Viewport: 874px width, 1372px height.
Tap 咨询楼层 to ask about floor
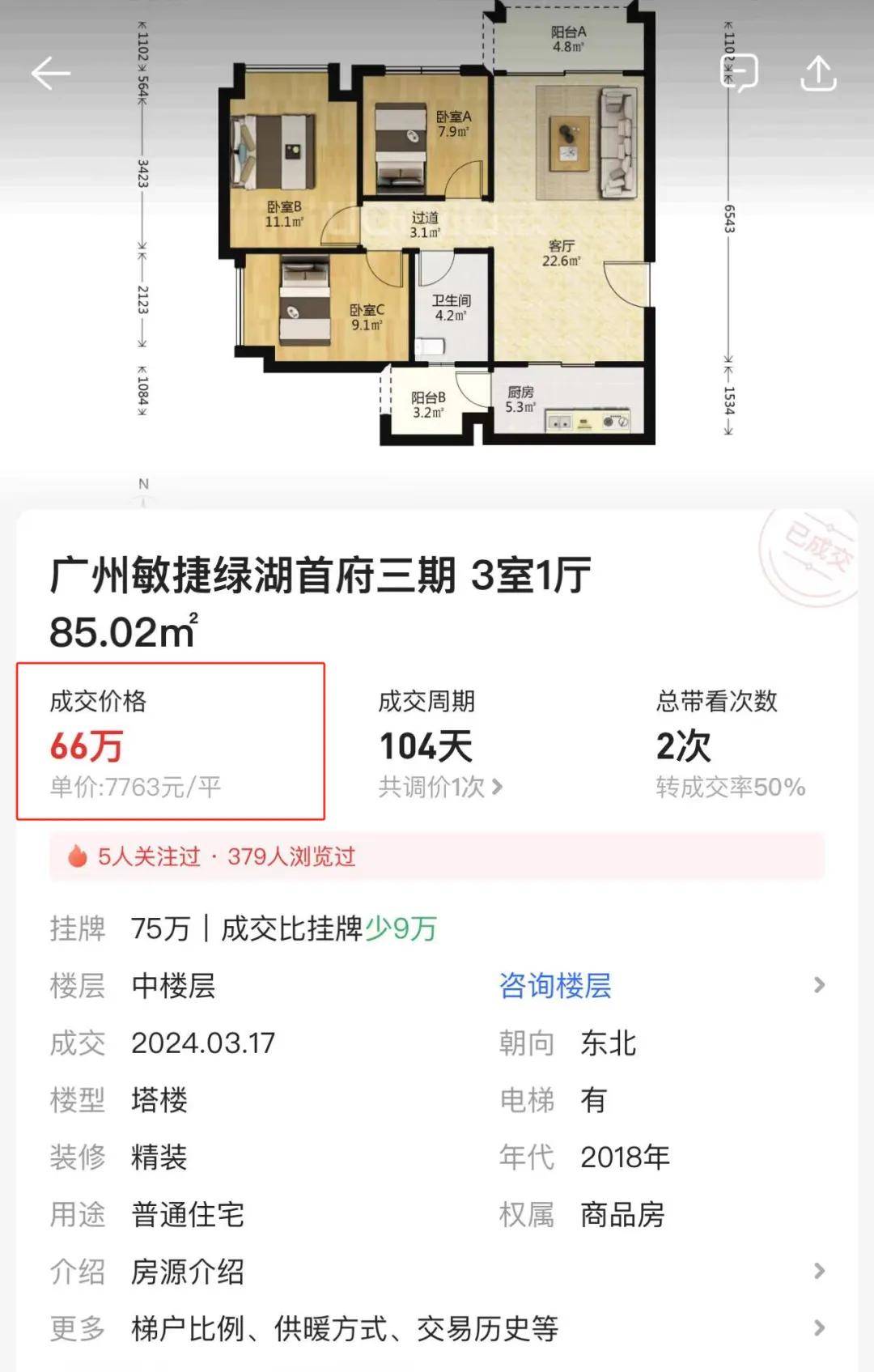point(555,985)
